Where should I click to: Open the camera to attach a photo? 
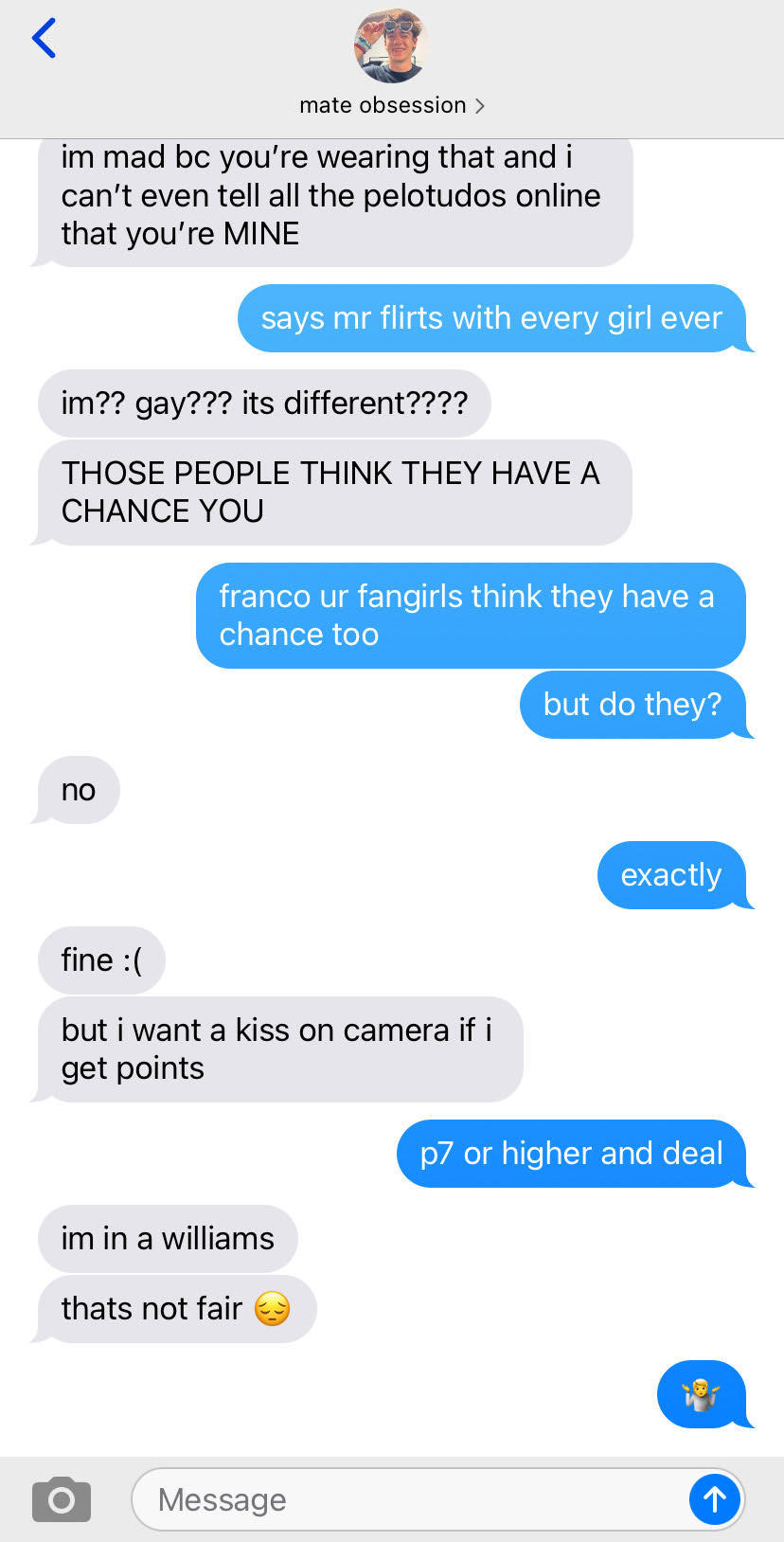click(x=62, y=1499)
